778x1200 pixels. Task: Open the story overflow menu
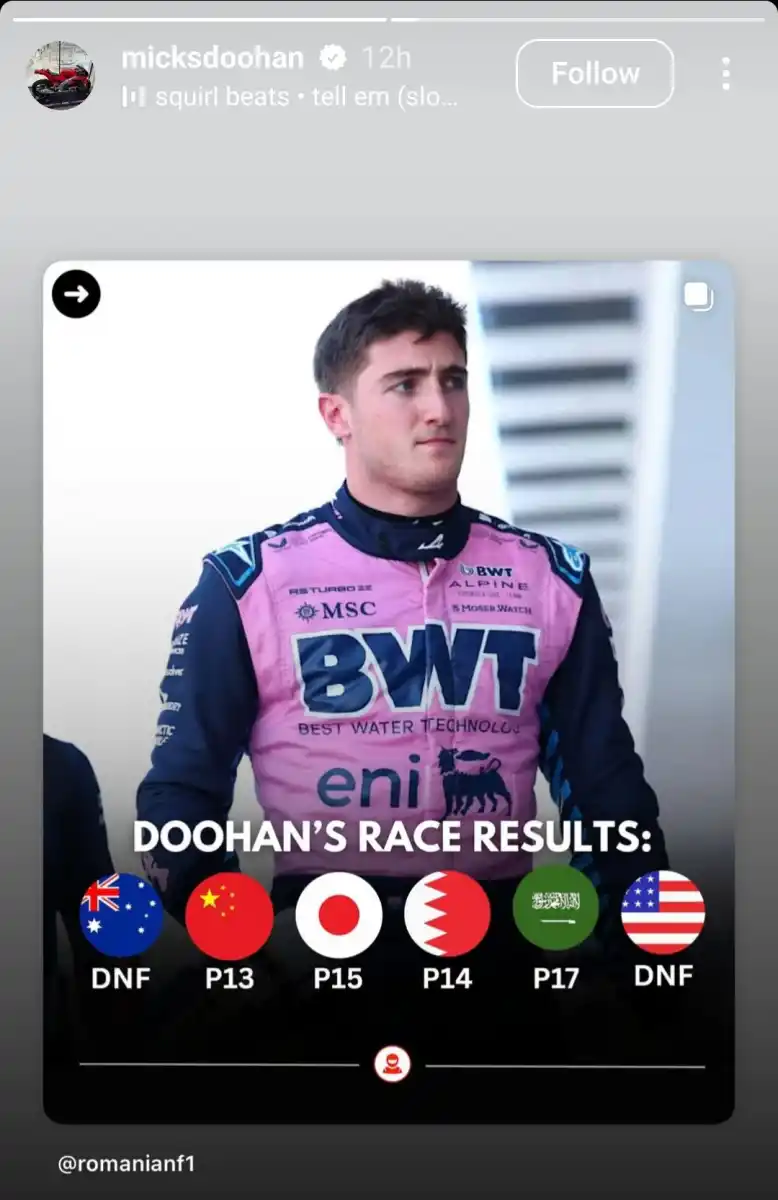pyautogui.click(x=725, y=73)
